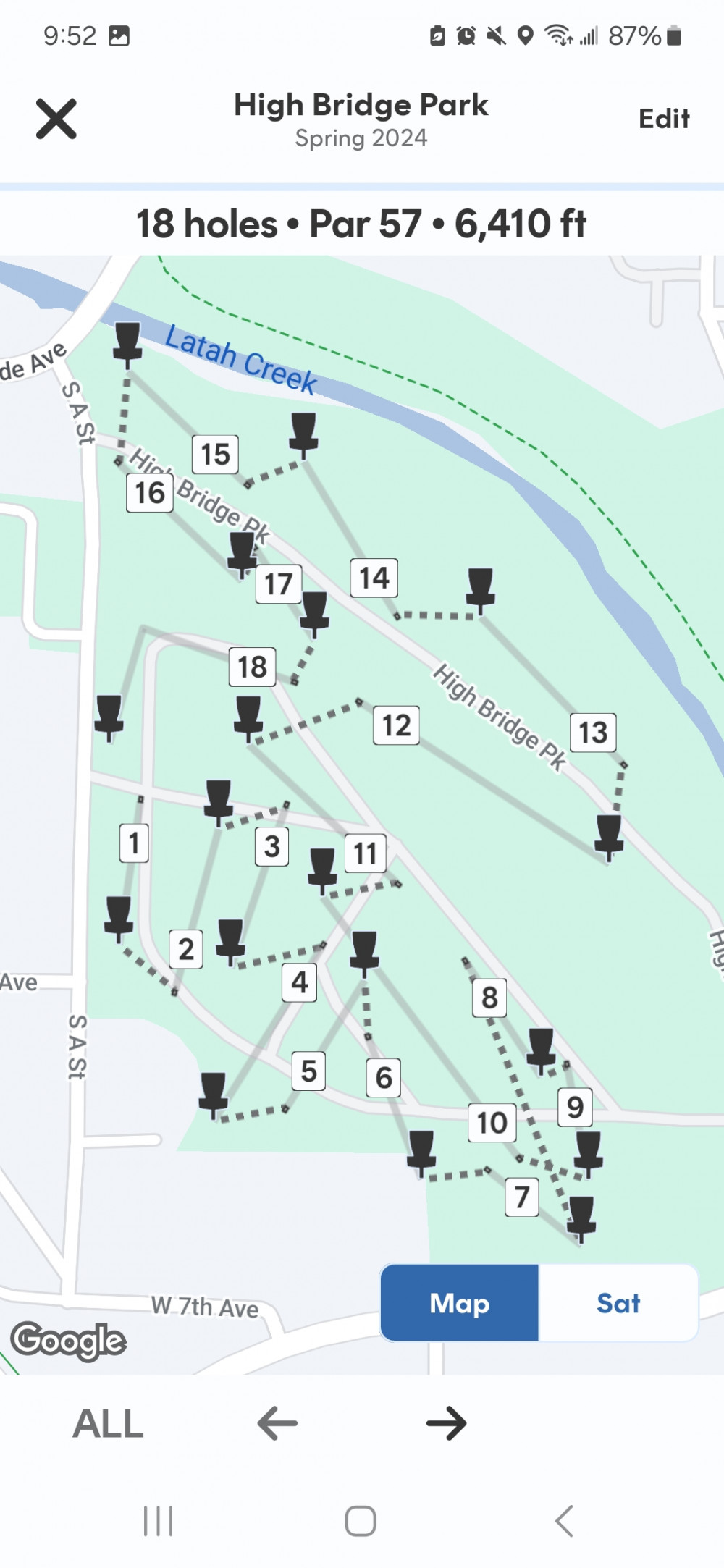Screen dimensions: 724x1568
Task: Close the High Bridge Park course map
Action: click(56, 119)
